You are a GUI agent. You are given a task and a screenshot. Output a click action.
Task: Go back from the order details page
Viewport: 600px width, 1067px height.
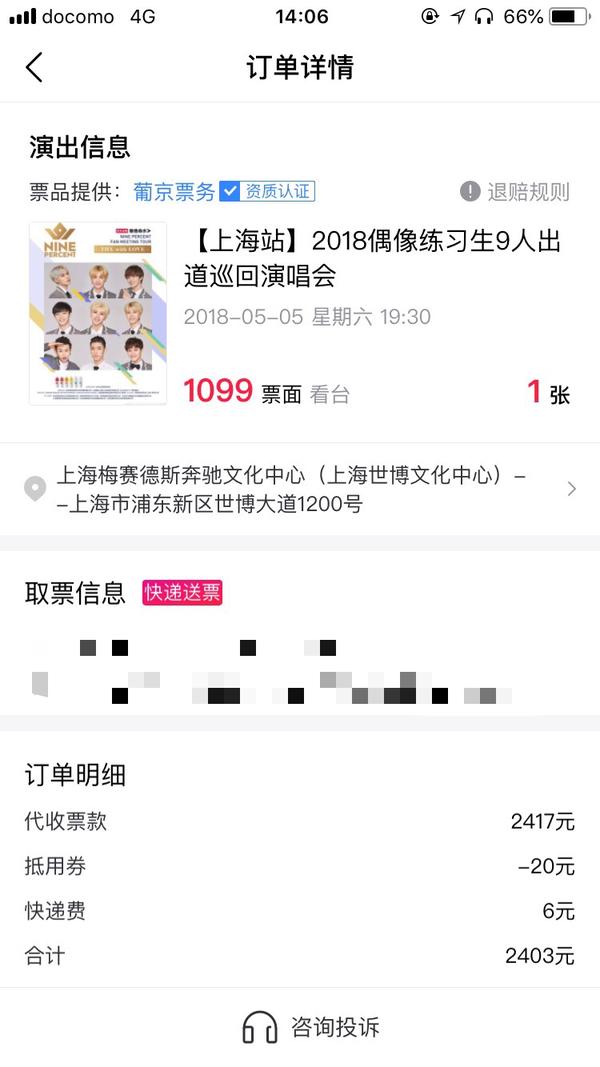34,67
